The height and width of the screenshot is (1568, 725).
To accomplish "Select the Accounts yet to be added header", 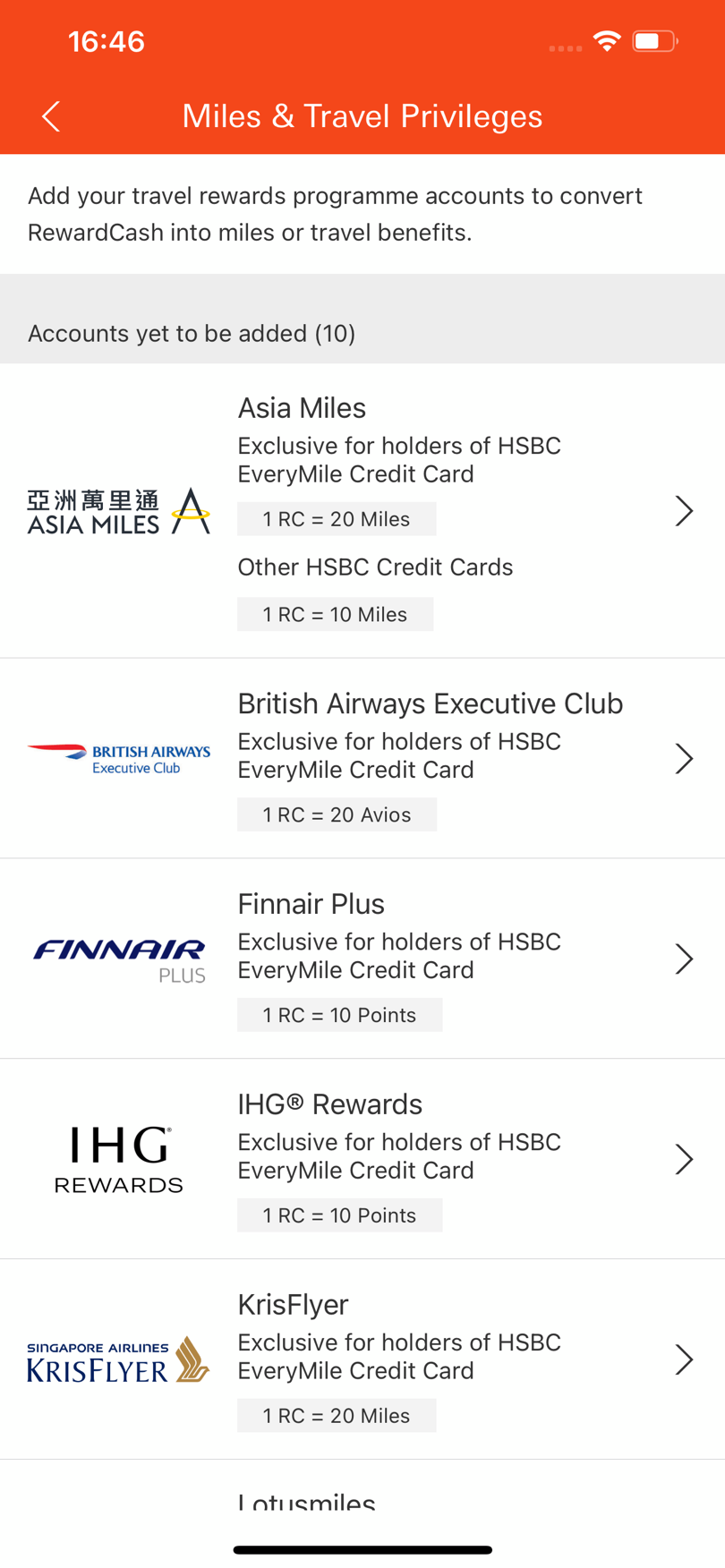I will 192,332.
